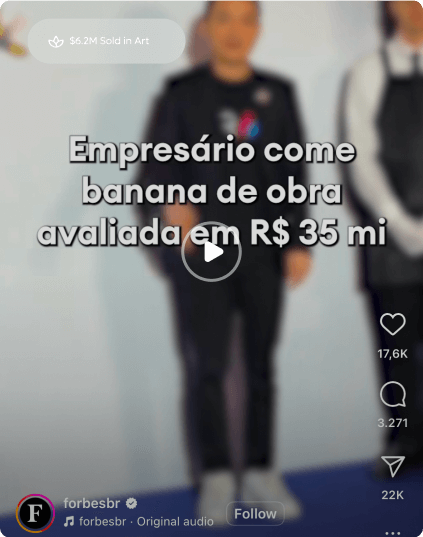Open the forbesbr username link
This screenshot has height=537, width=423.
[91, 503]
